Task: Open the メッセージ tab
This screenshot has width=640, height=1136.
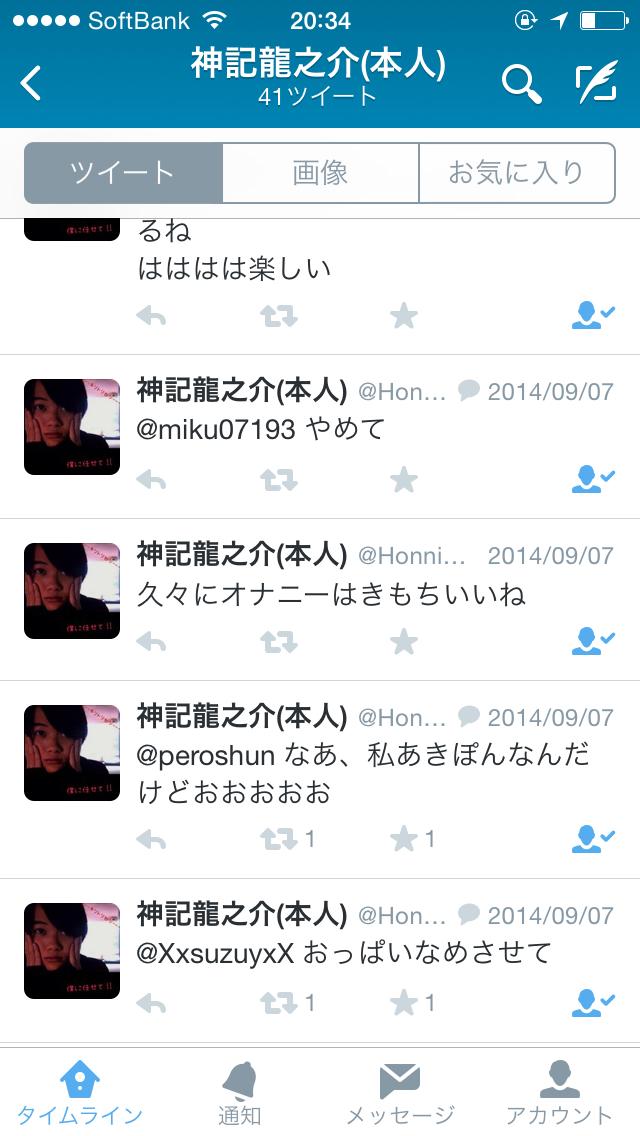Action: point(400,1093)
